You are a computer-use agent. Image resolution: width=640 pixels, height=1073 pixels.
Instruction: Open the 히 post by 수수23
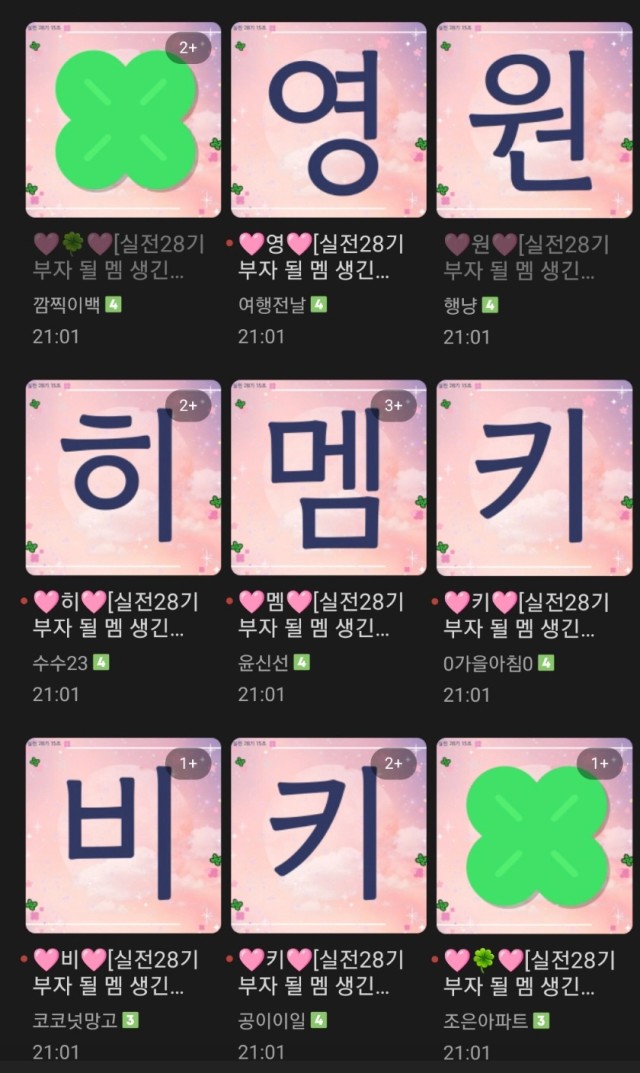(x=123, y=477)
